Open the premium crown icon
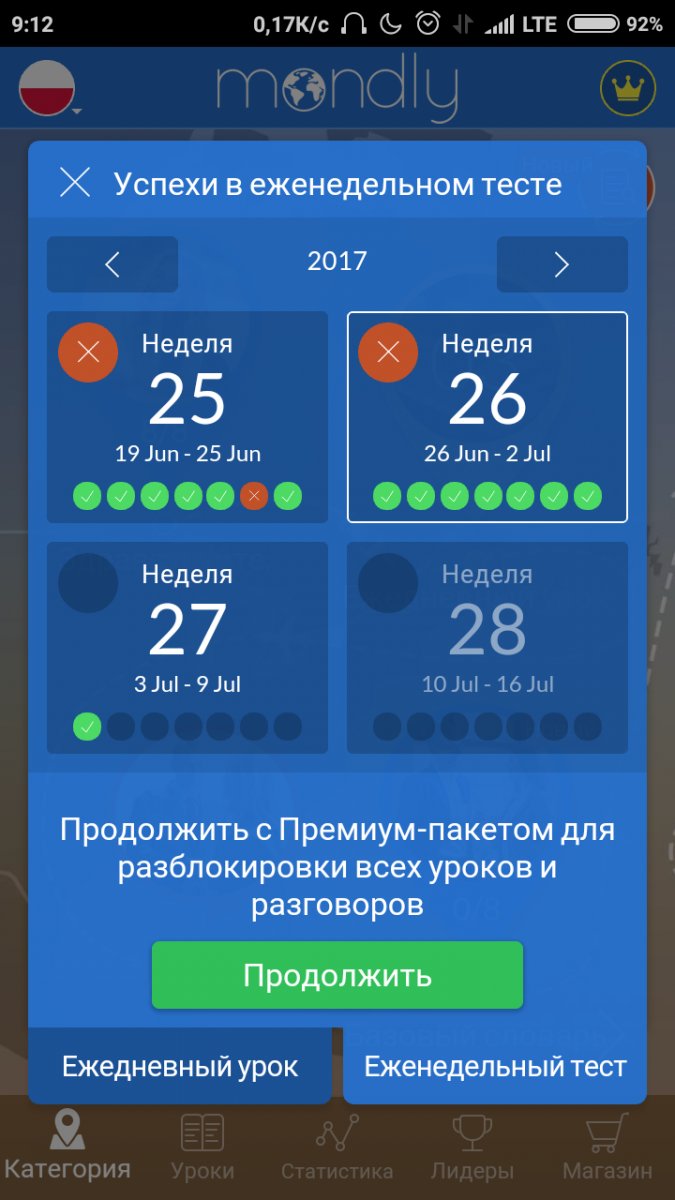Image resolution: width=675 pixels, height=1200 pixels. [x=627, y=89]
